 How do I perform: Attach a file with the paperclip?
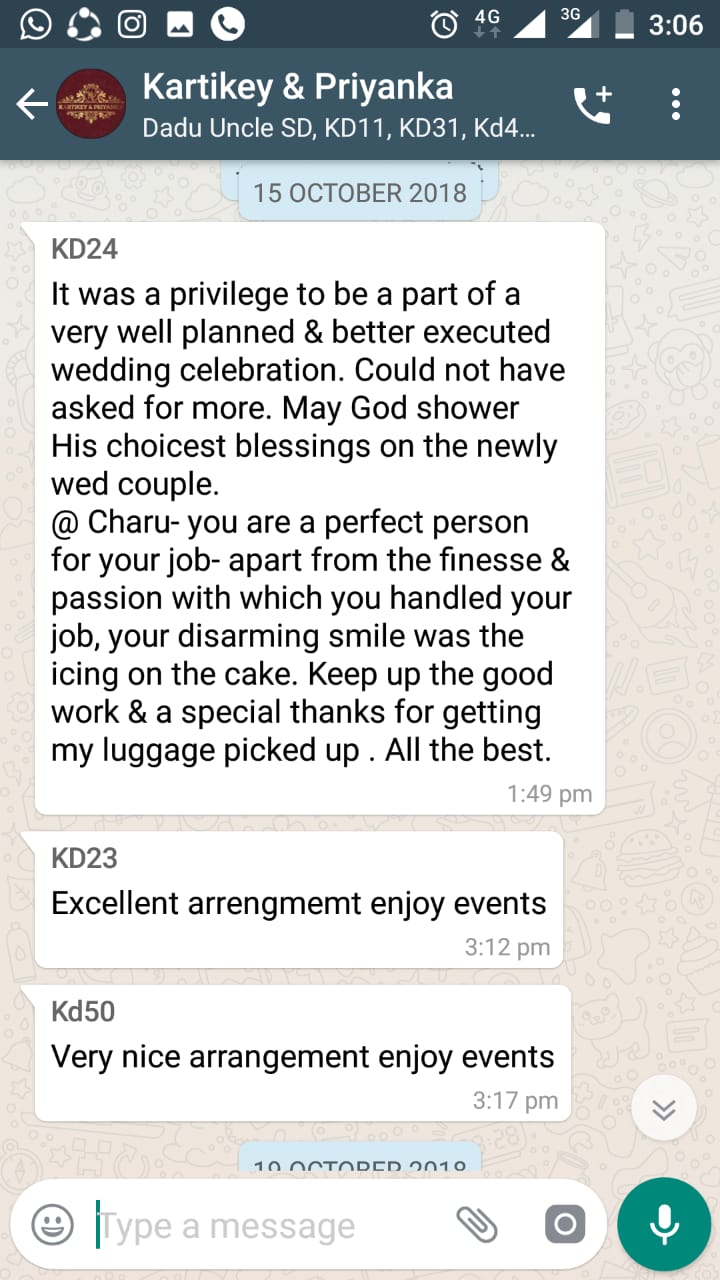pyautogui.click(x=477, y=1224)
